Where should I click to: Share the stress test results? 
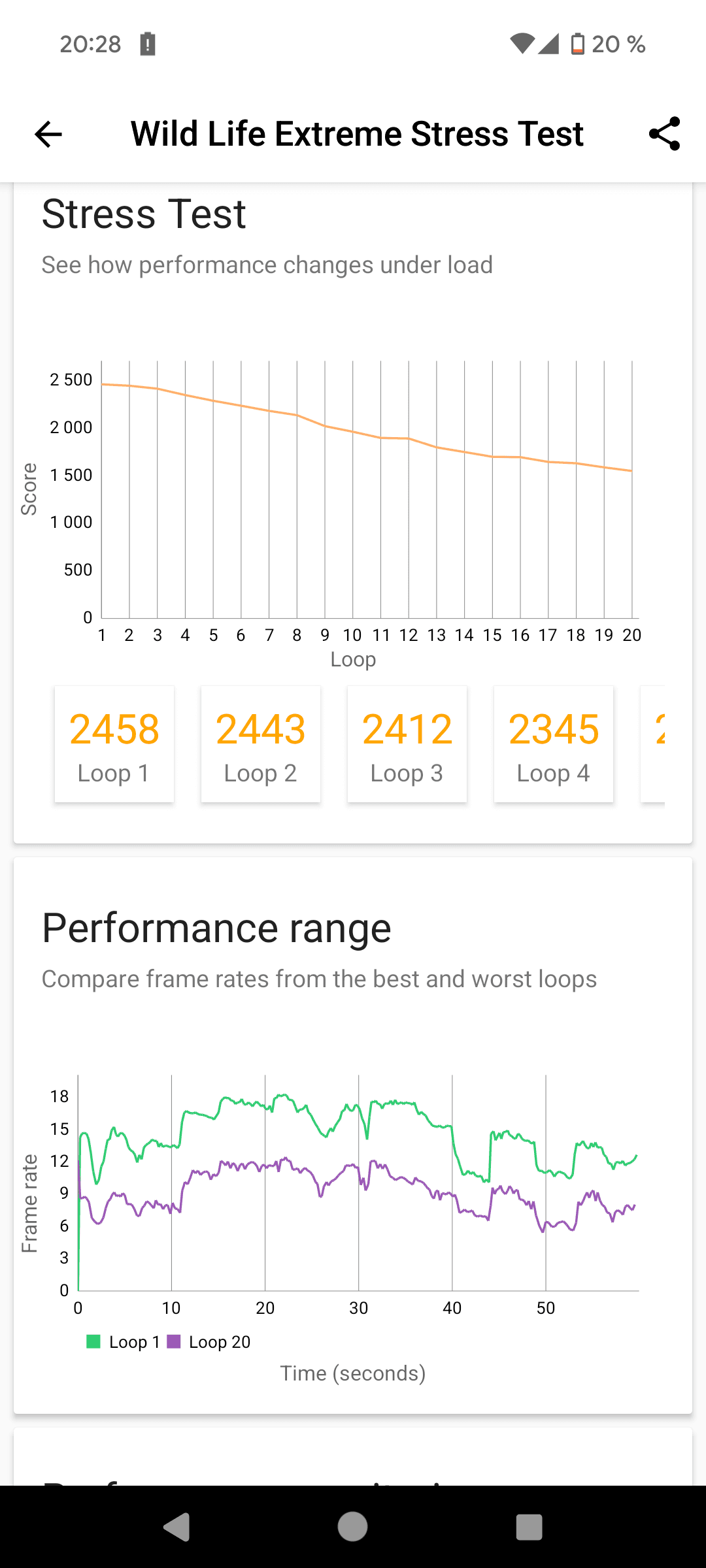tap(664, 134)
